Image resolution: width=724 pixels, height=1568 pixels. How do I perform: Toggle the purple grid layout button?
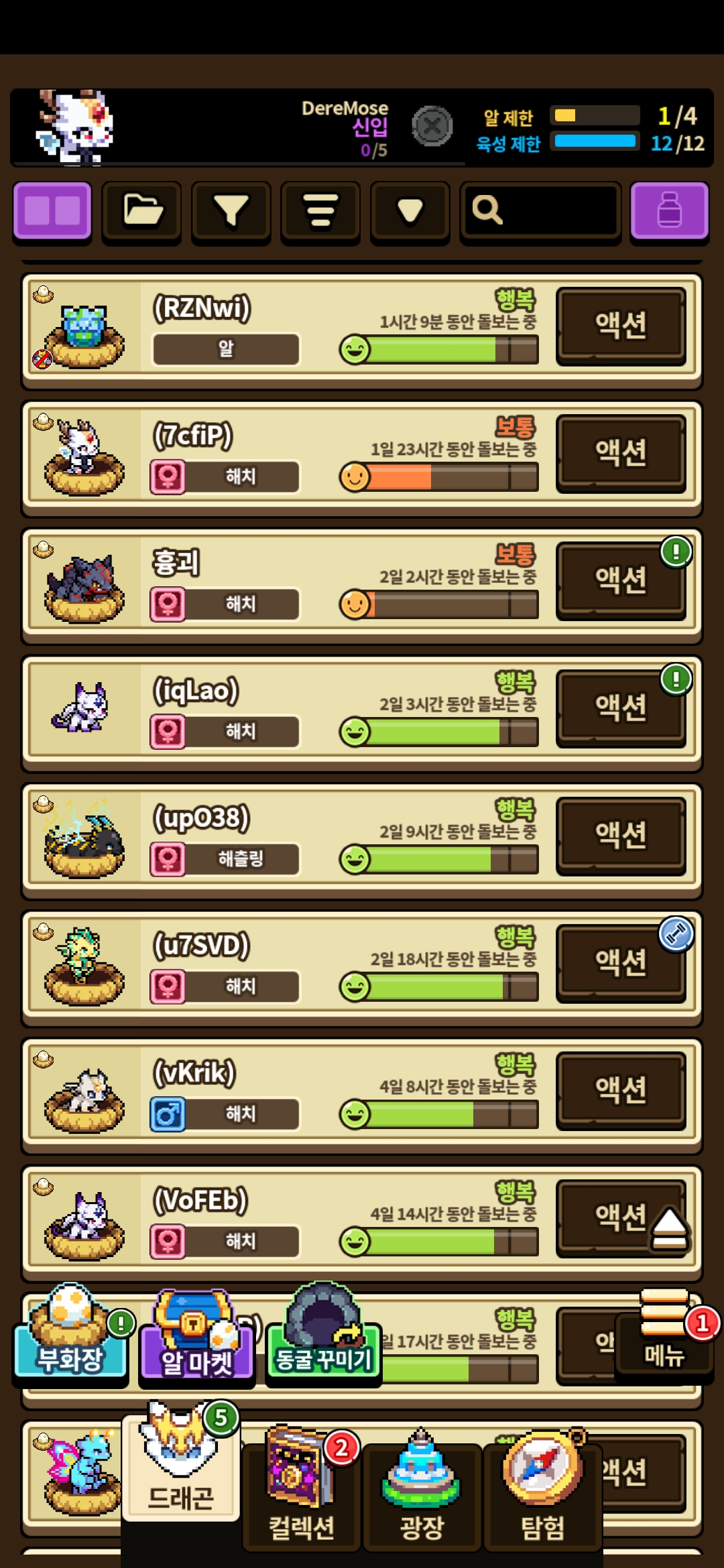tap(52, 210)
